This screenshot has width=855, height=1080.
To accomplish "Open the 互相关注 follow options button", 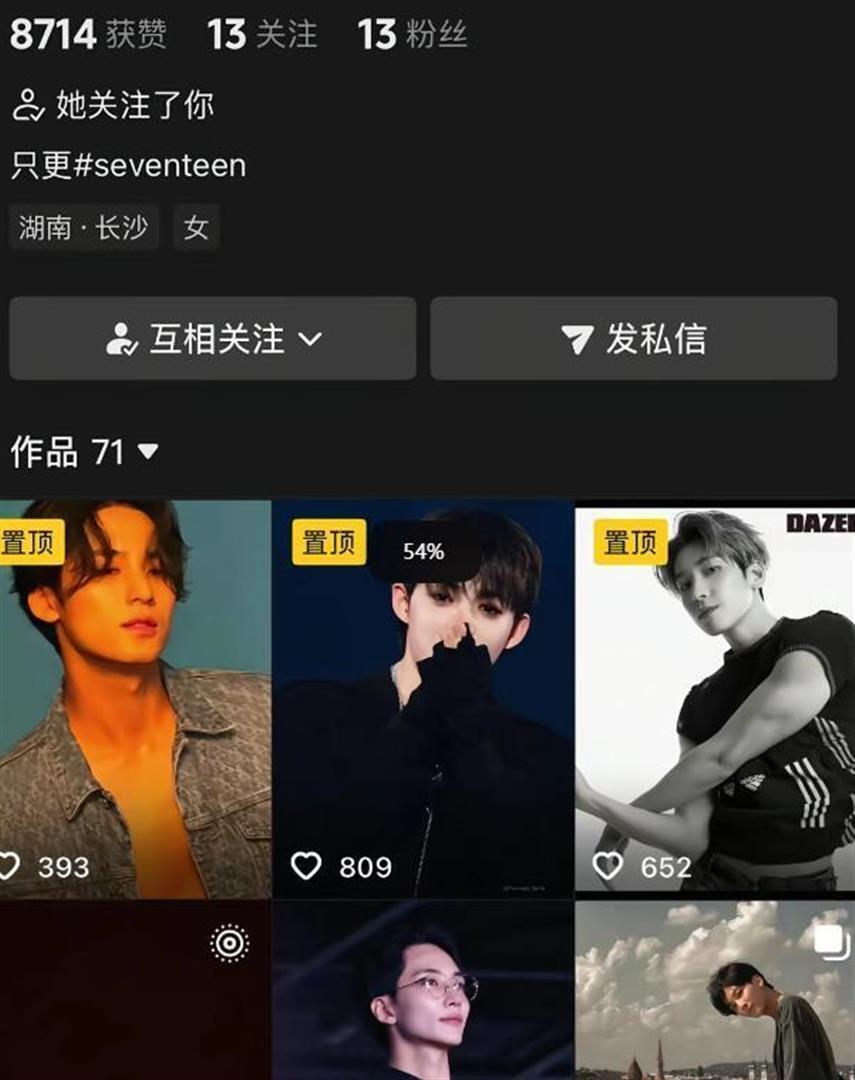I will tap(213, 339).
